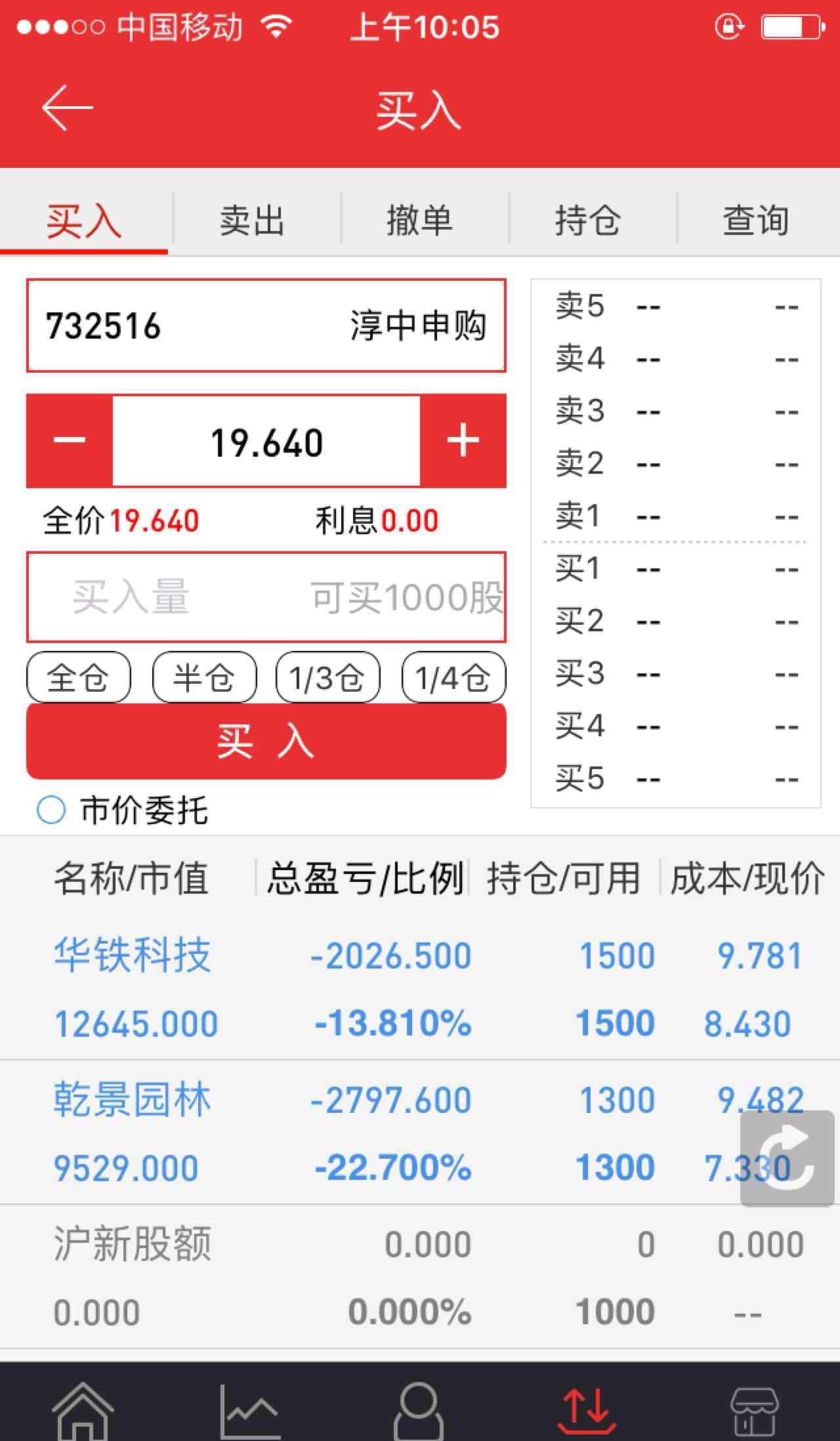Image resolution: width=840 pixels, height=1441 pixels.
Task: Switch to the 卖出 sell tab
Action: (252, 221)
